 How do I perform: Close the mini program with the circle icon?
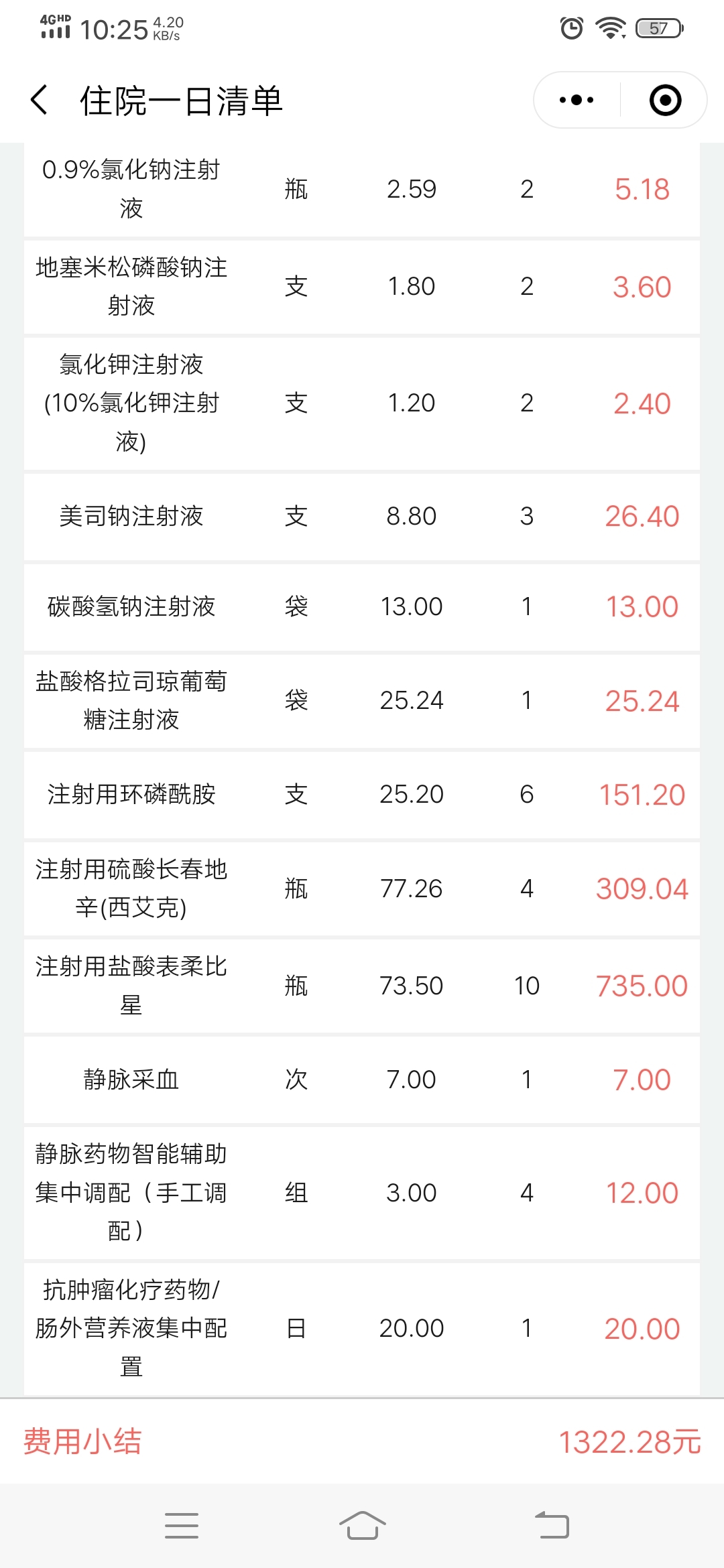pos(665,100)
